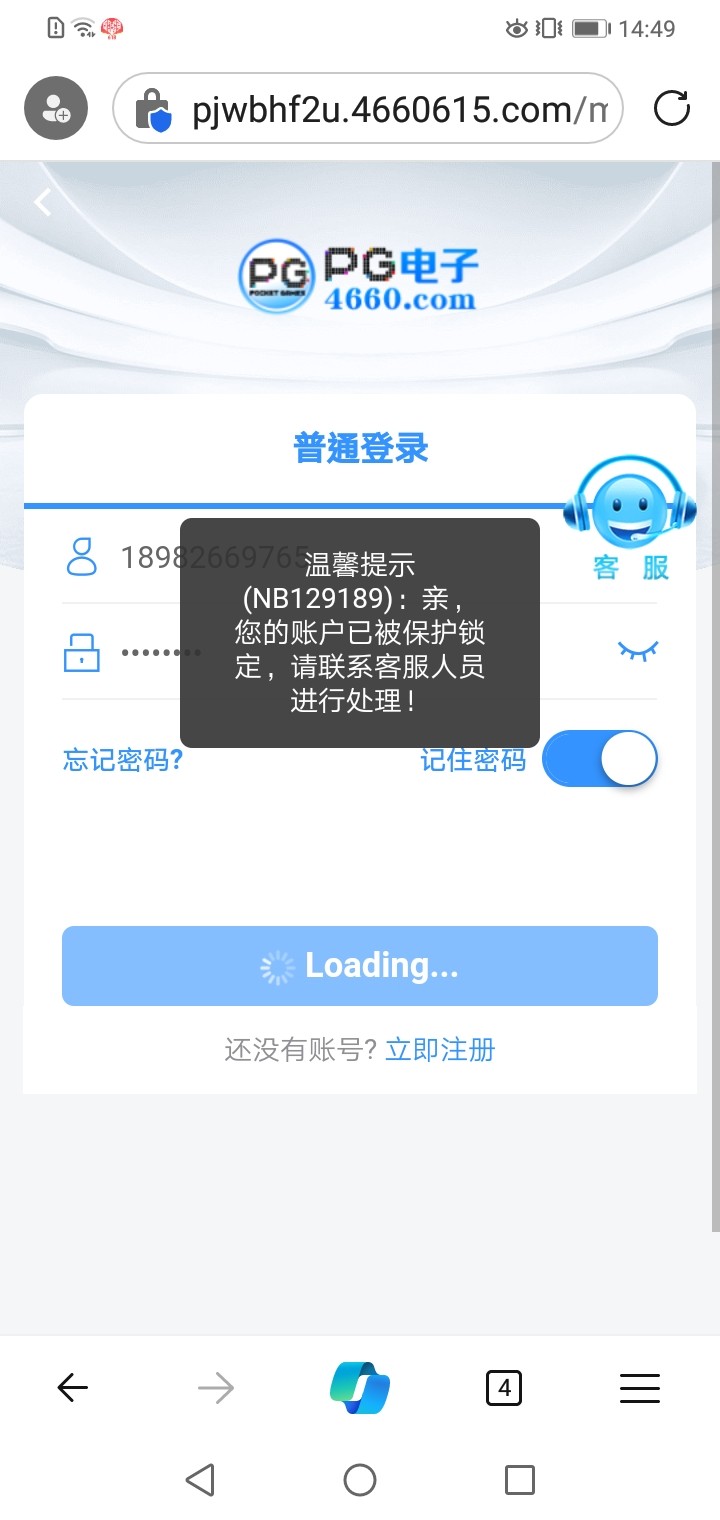Viewport: 720px width, 1520px height.
Task: Open the 忘记密码? link
Action: click(123, 760)
